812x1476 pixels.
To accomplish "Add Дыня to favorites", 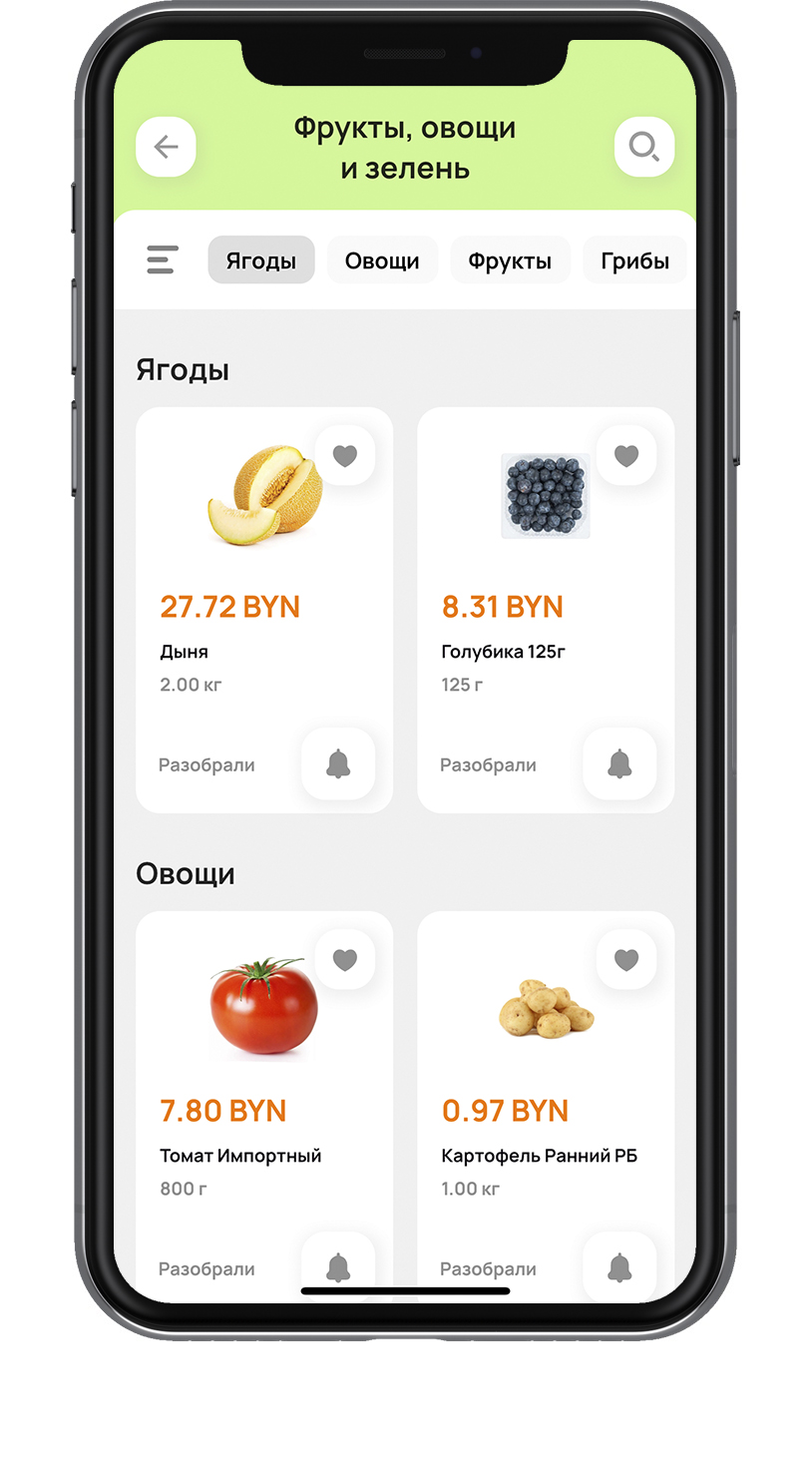I will 345,456.
